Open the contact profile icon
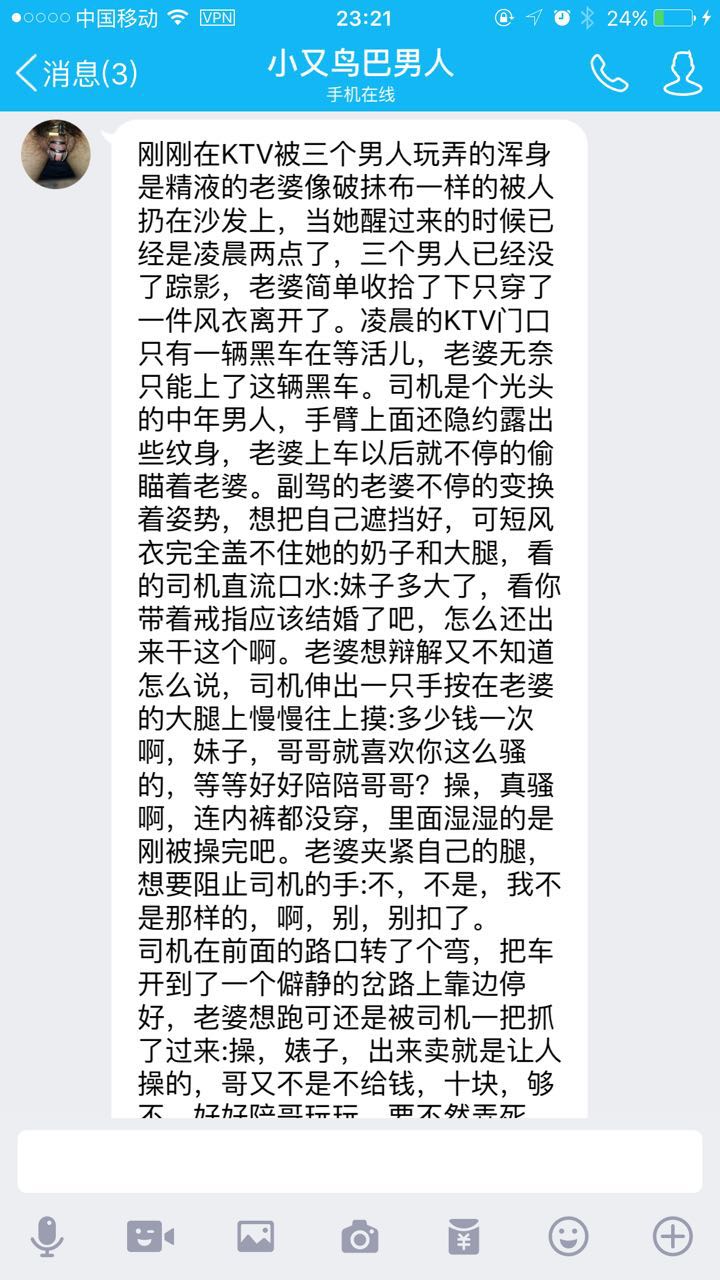 coord(682,72)
